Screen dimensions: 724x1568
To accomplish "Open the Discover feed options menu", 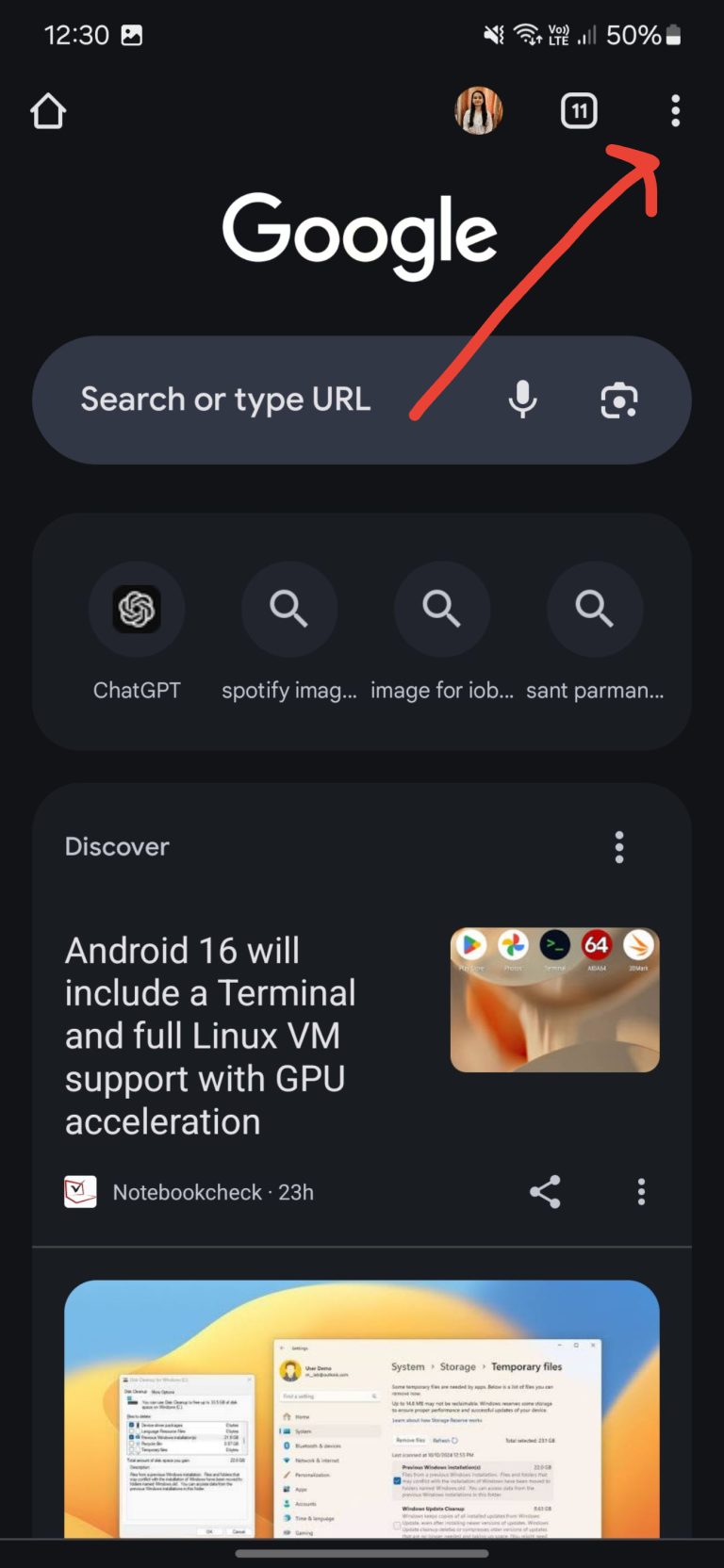I will tap(619, 847).
